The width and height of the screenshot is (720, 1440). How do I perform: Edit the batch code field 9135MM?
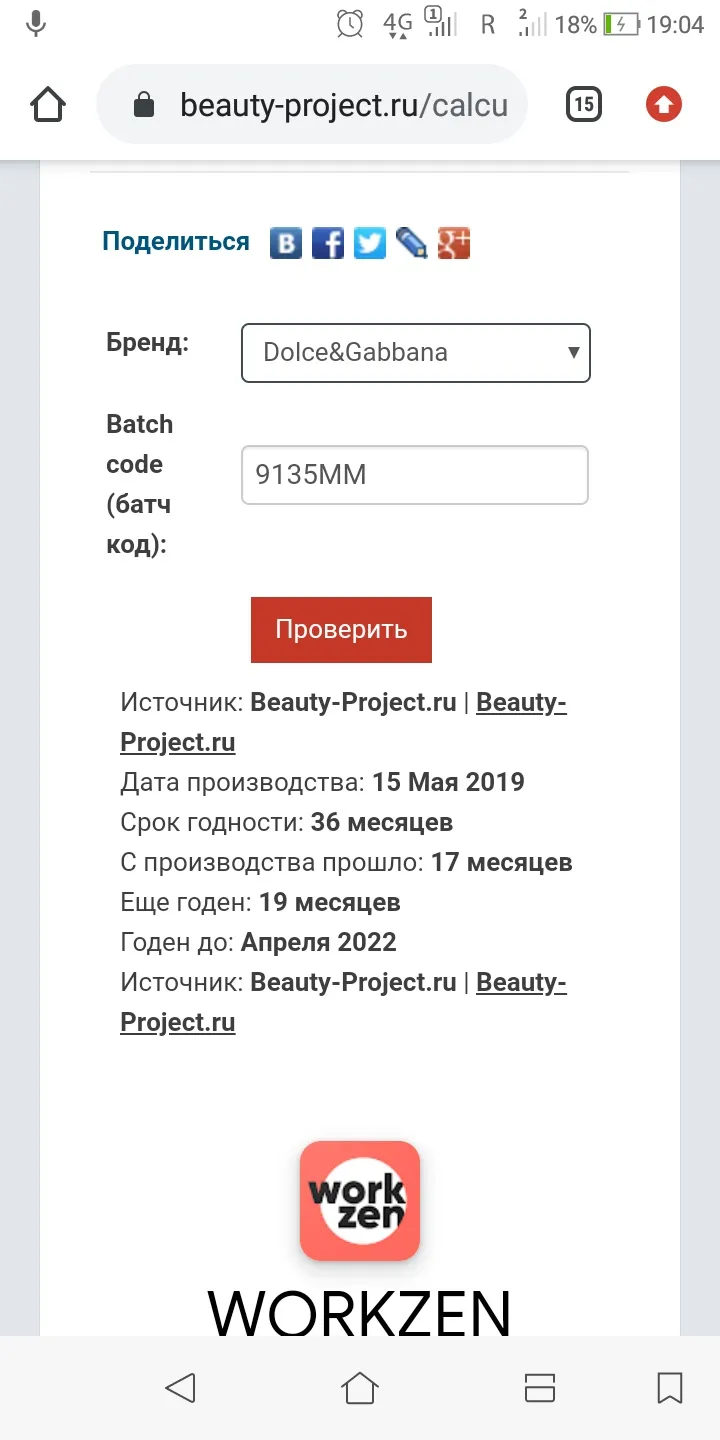(x=415, y=475)
